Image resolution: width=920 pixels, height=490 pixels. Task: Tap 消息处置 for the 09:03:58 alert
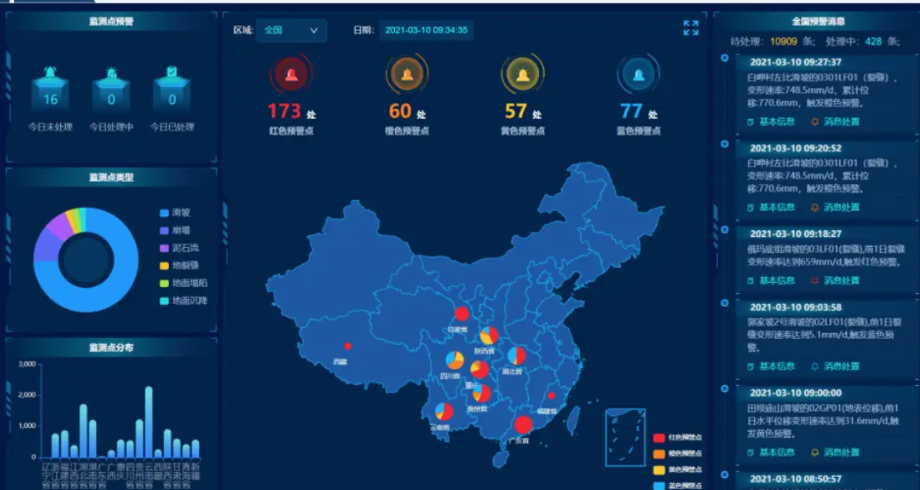tap(840, 367)
